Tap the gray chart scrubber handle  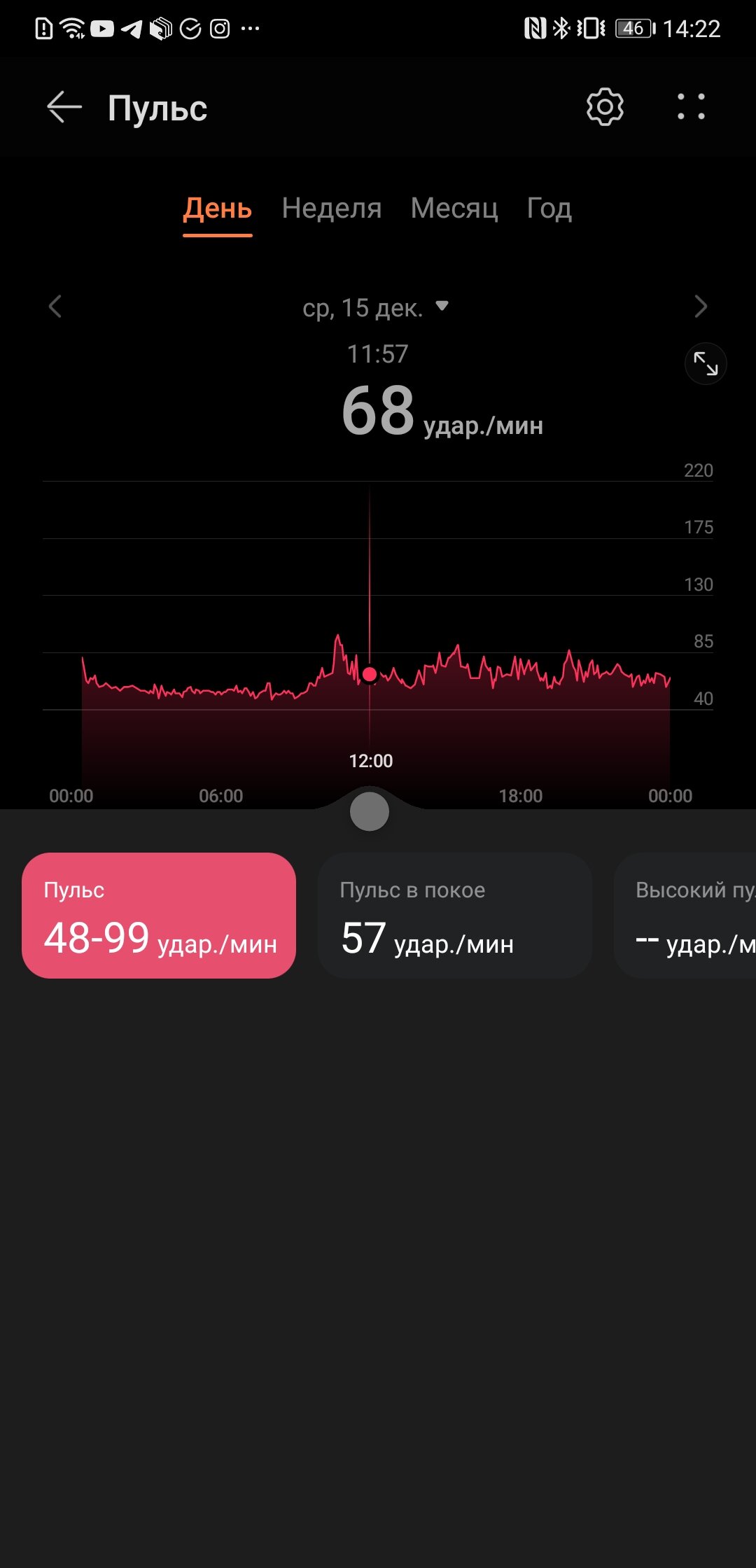pos(369,812)
